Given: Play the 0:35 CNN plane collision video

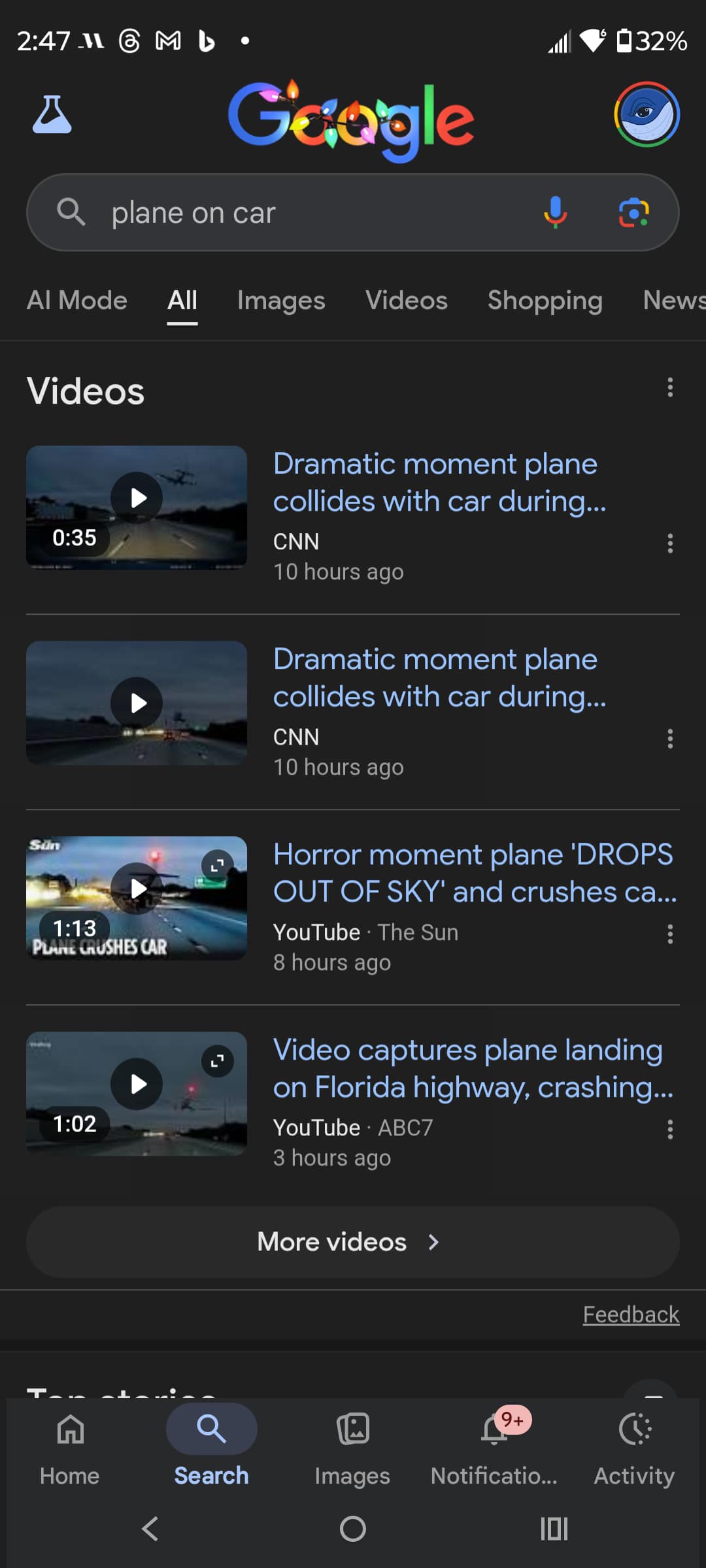Looking at the screenshot, I should (137, 507).
